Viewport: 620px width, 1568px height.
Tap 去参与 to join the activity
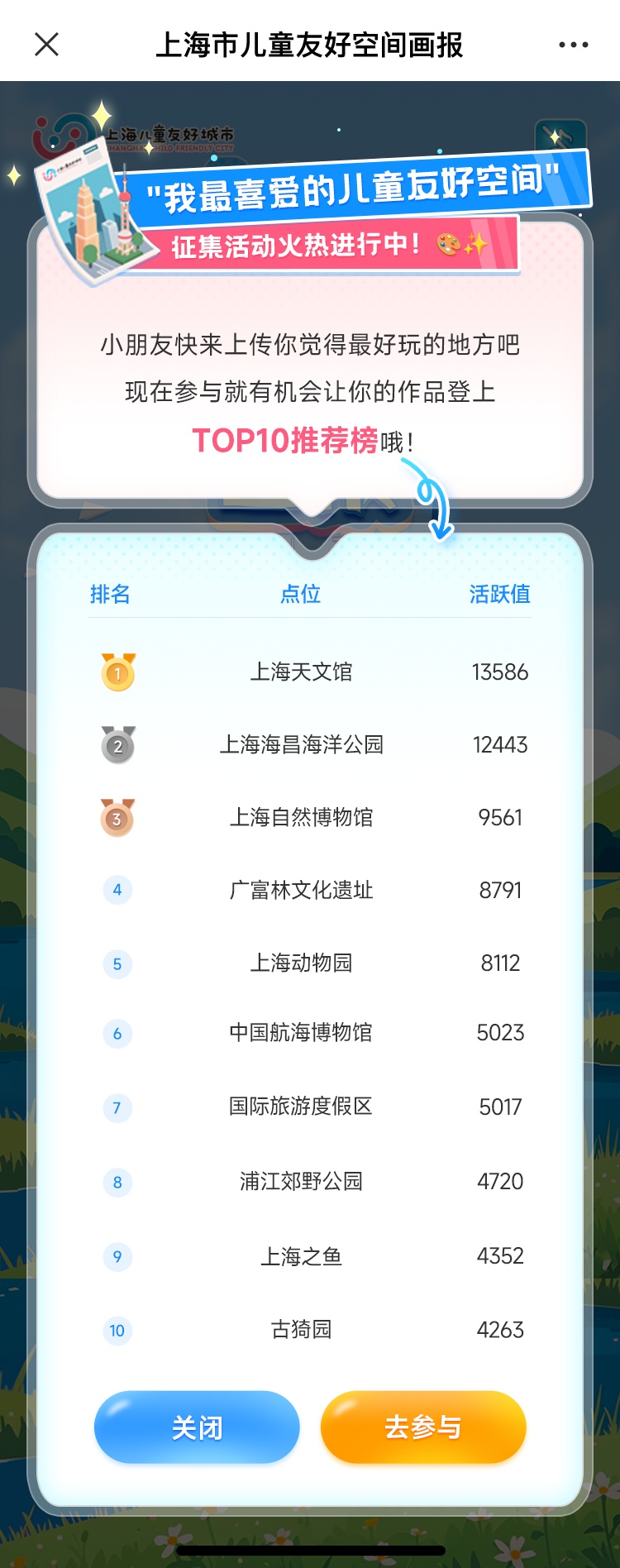423,1427
